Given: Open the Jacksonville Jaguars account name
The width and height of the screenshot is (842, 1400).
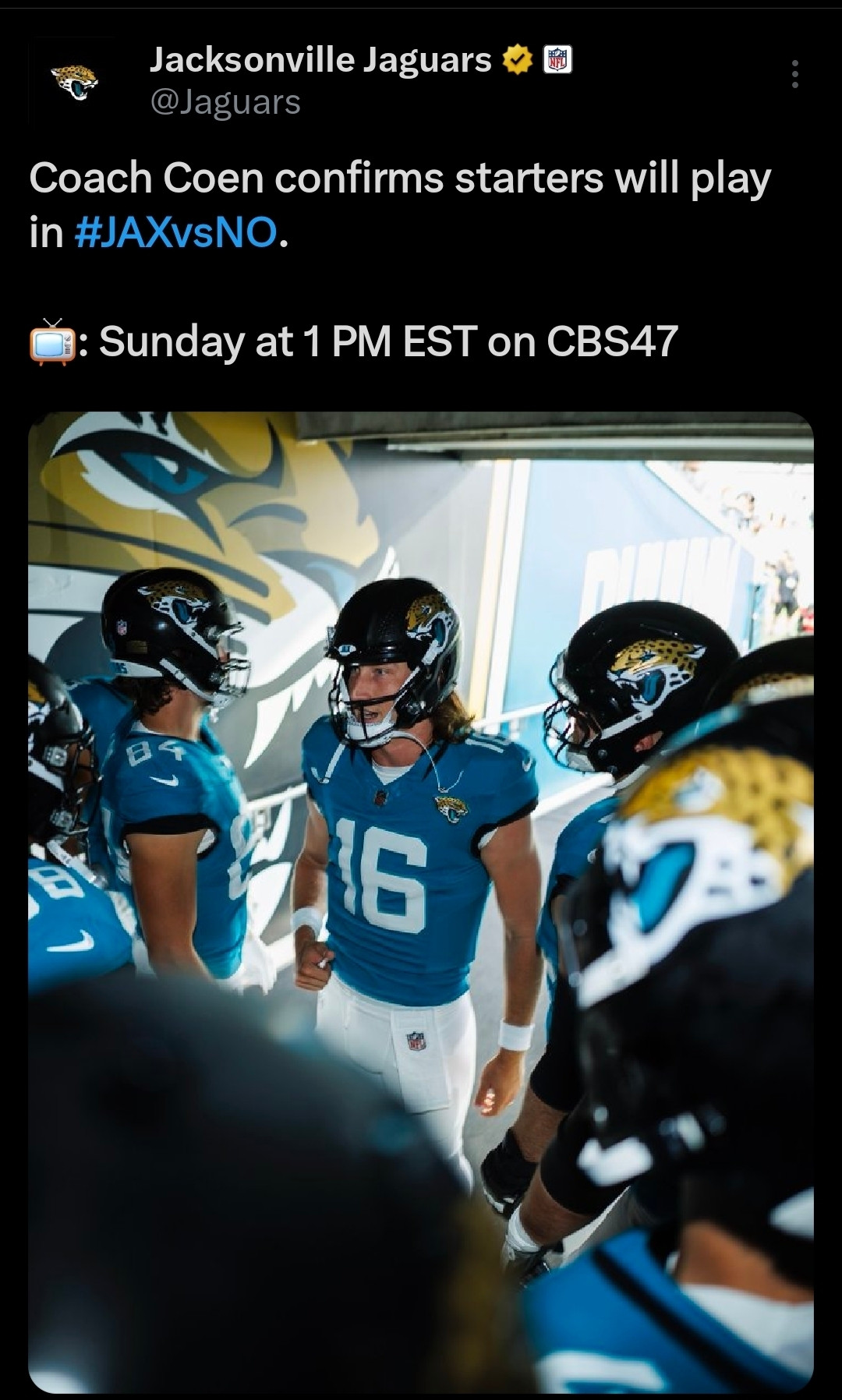Looking at the screenshot, I should pyautogui.click(x=320, y=59).
